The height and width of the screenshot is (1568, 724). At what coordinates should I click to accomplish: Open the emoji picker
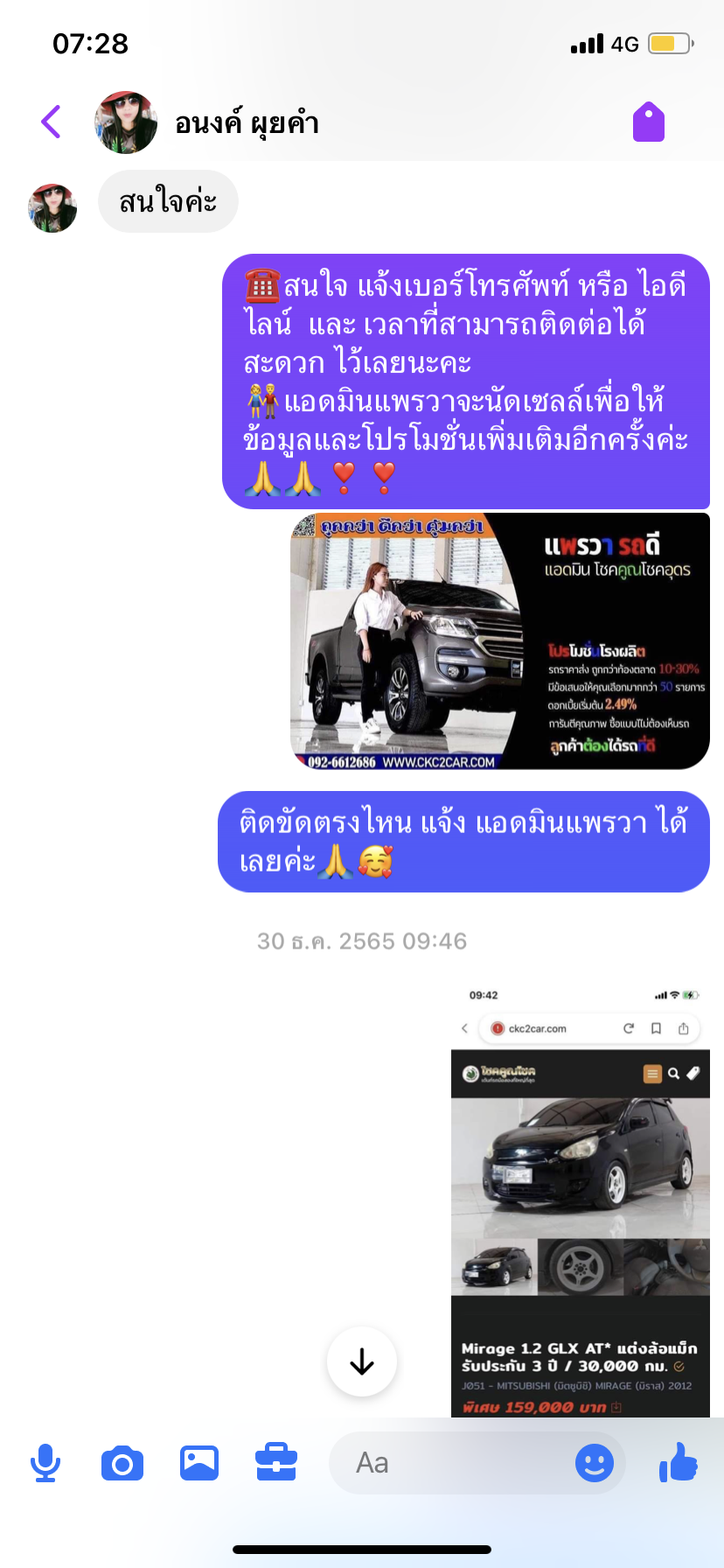(595, 1463)
